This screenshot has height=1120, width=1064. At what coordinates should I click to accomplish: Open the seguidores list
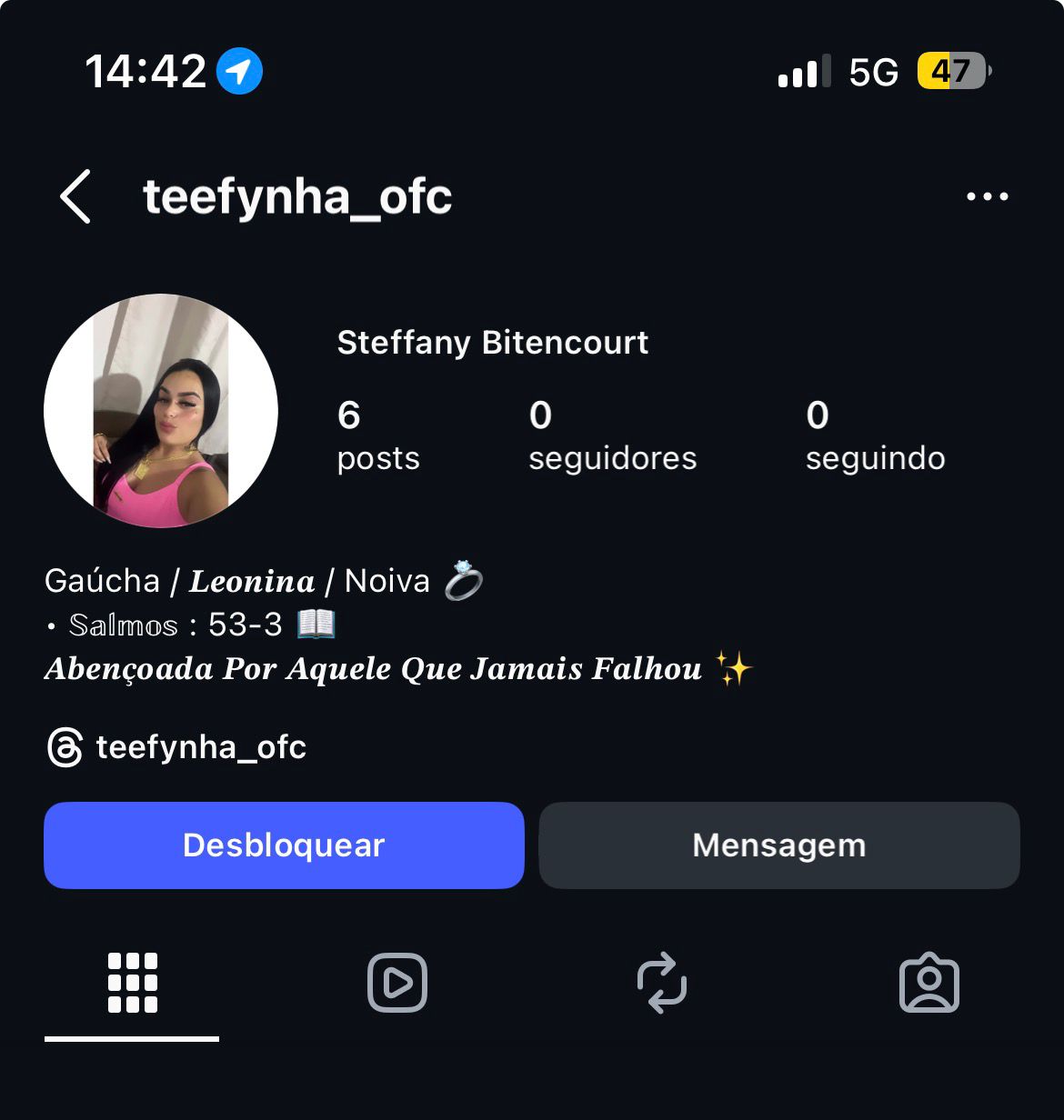click(612, 436)
